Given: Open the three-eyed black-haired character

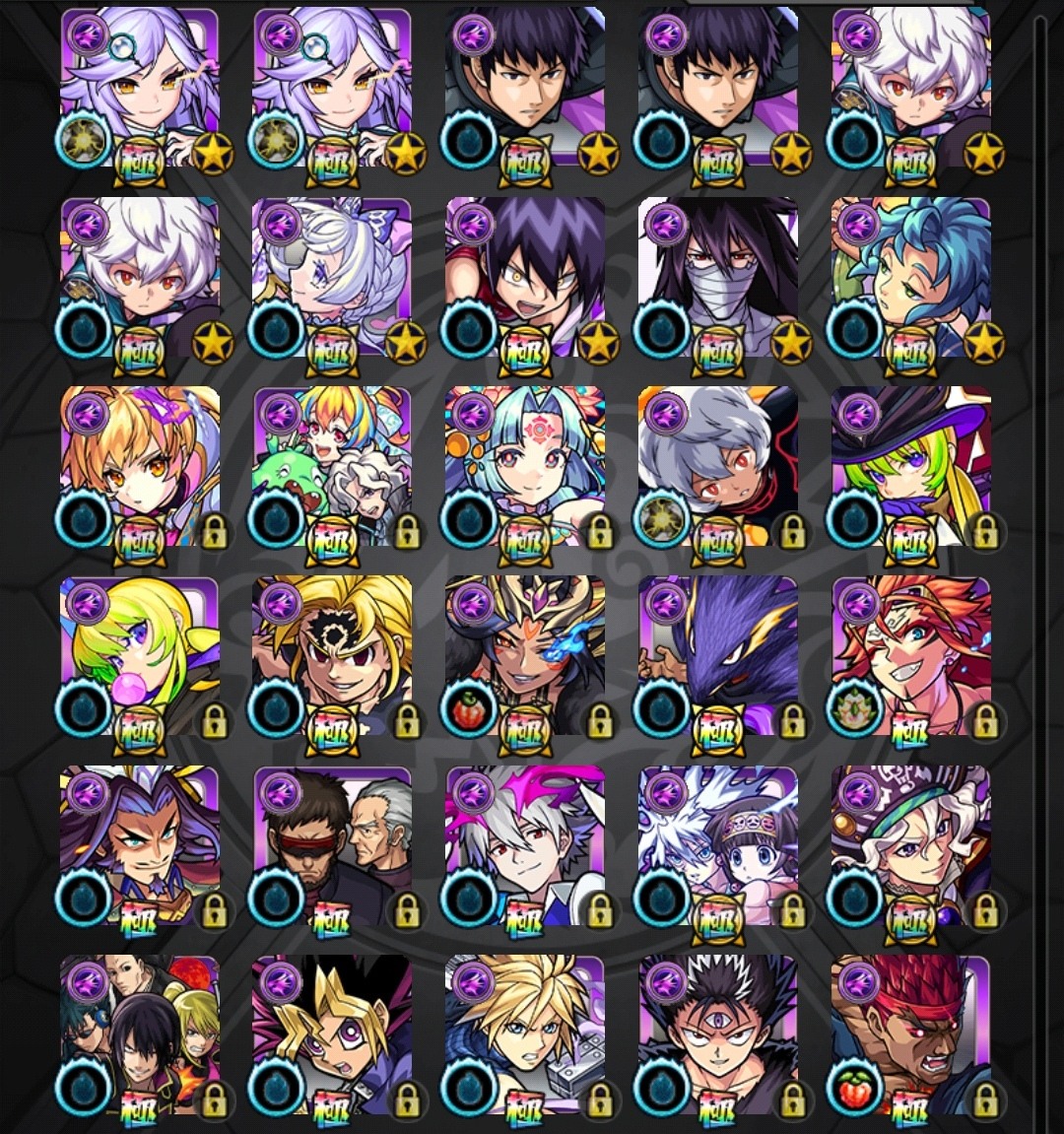Looking at the screenshot, I should [x=717, y=1034].
